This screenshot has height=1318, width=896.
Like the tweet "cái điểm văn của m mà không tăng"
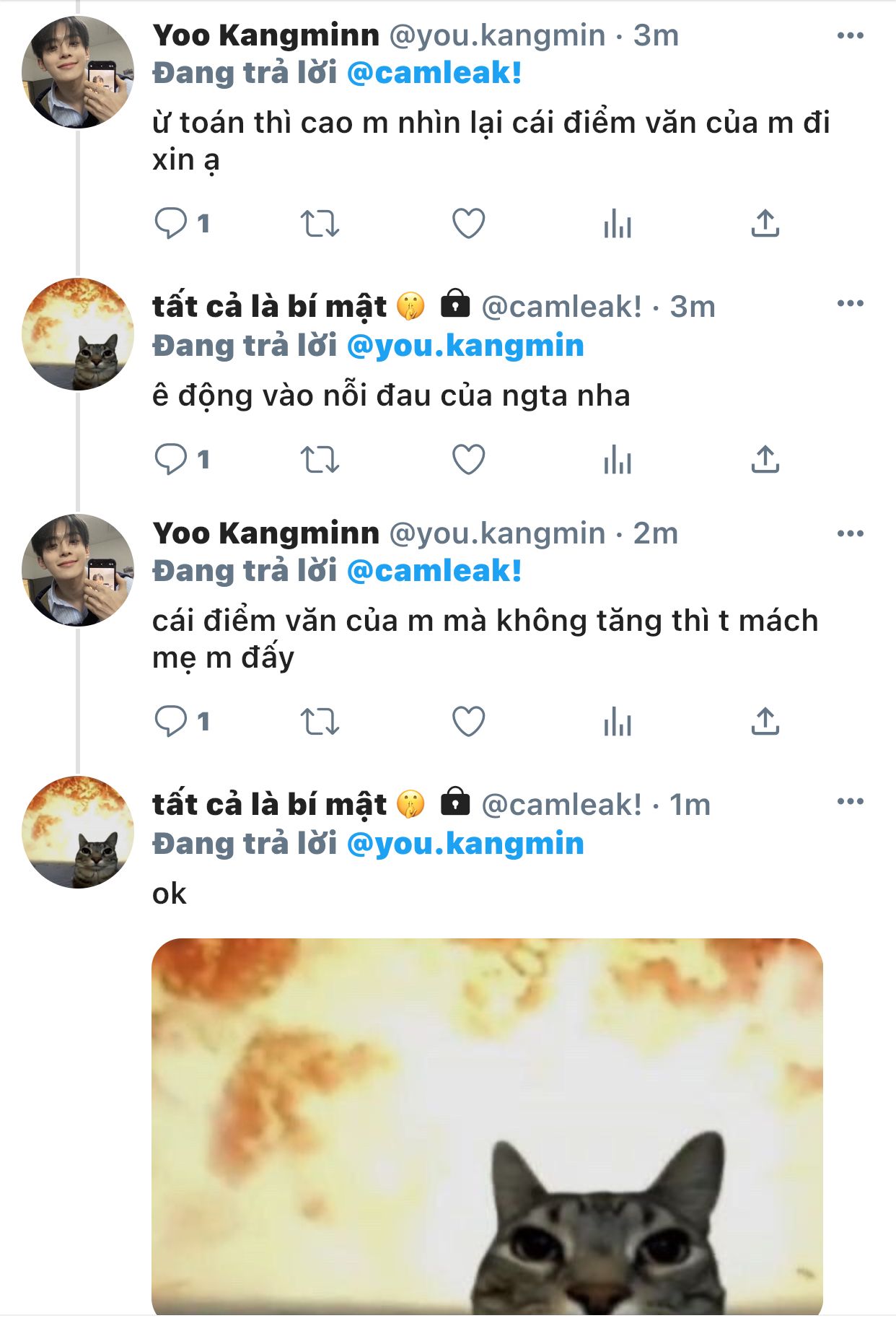click(x=468, y=721)
